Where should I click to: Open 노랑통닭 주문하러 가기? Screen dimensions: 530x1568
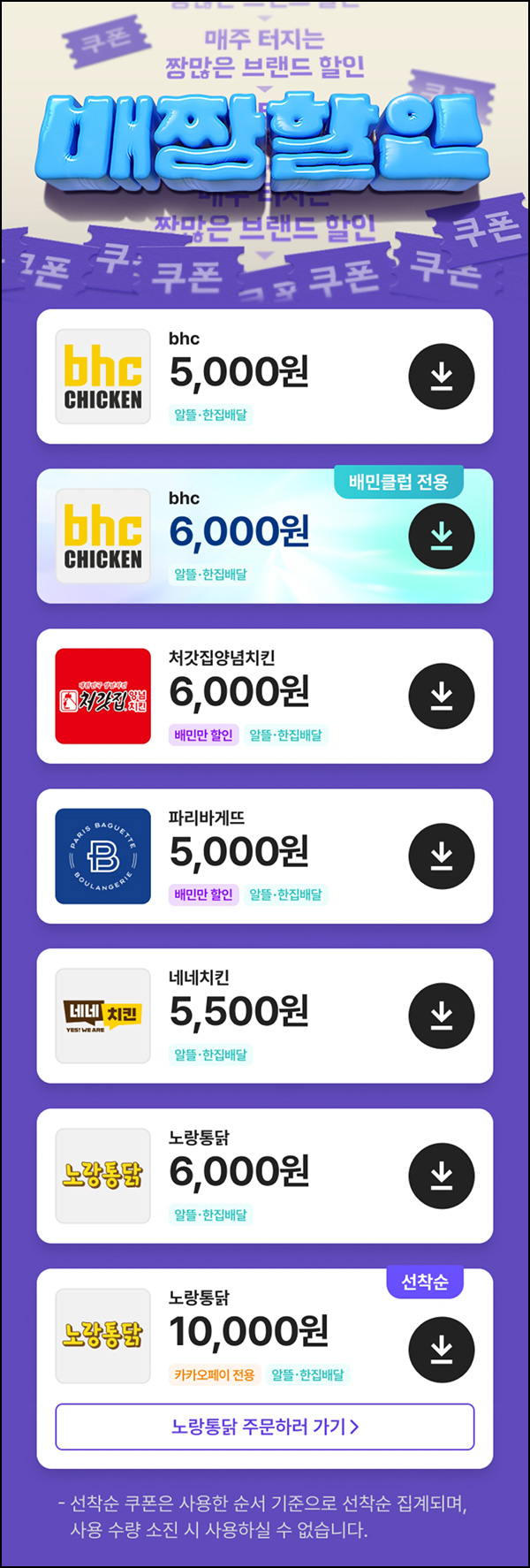tap(265, 1427)
